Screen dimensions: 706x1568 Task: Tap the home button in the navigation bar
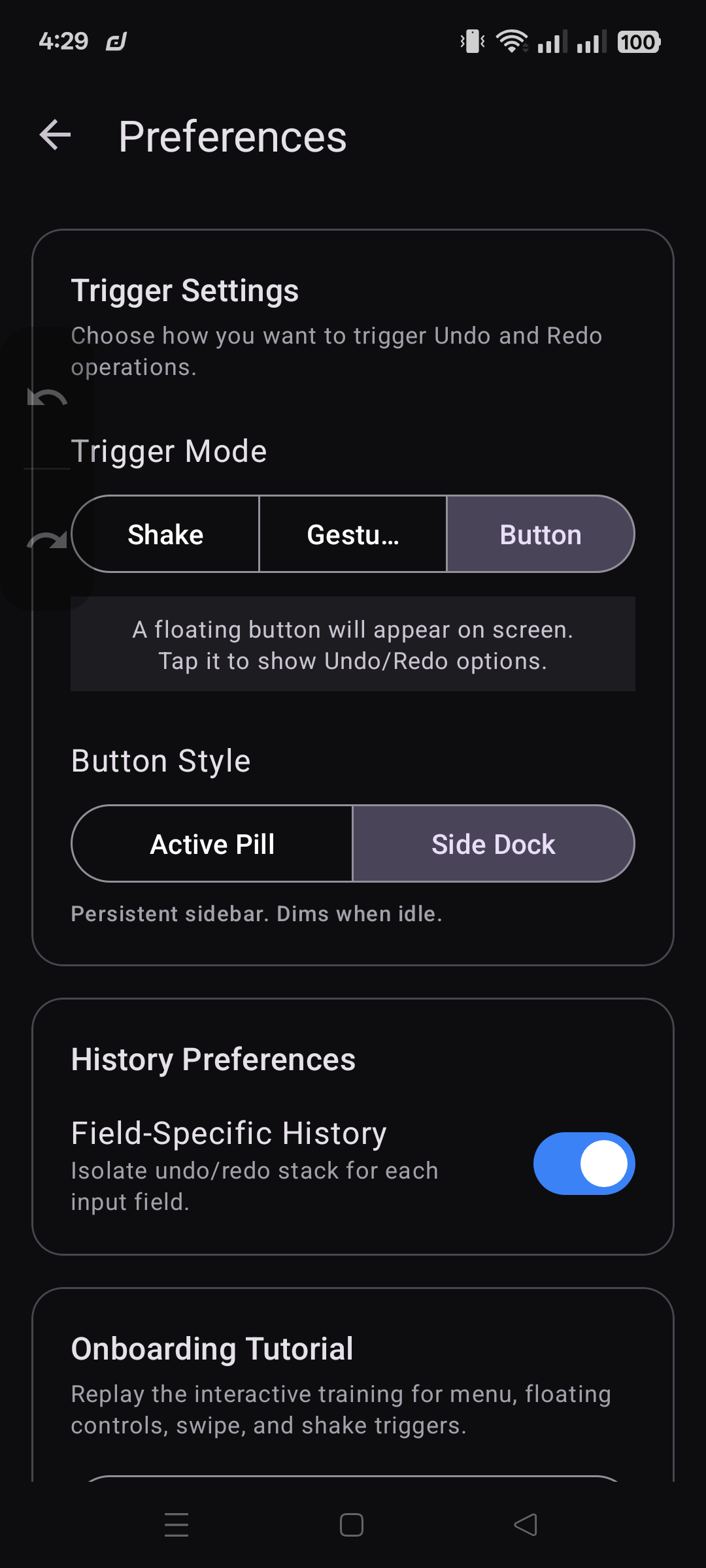tap(352, 1525)
